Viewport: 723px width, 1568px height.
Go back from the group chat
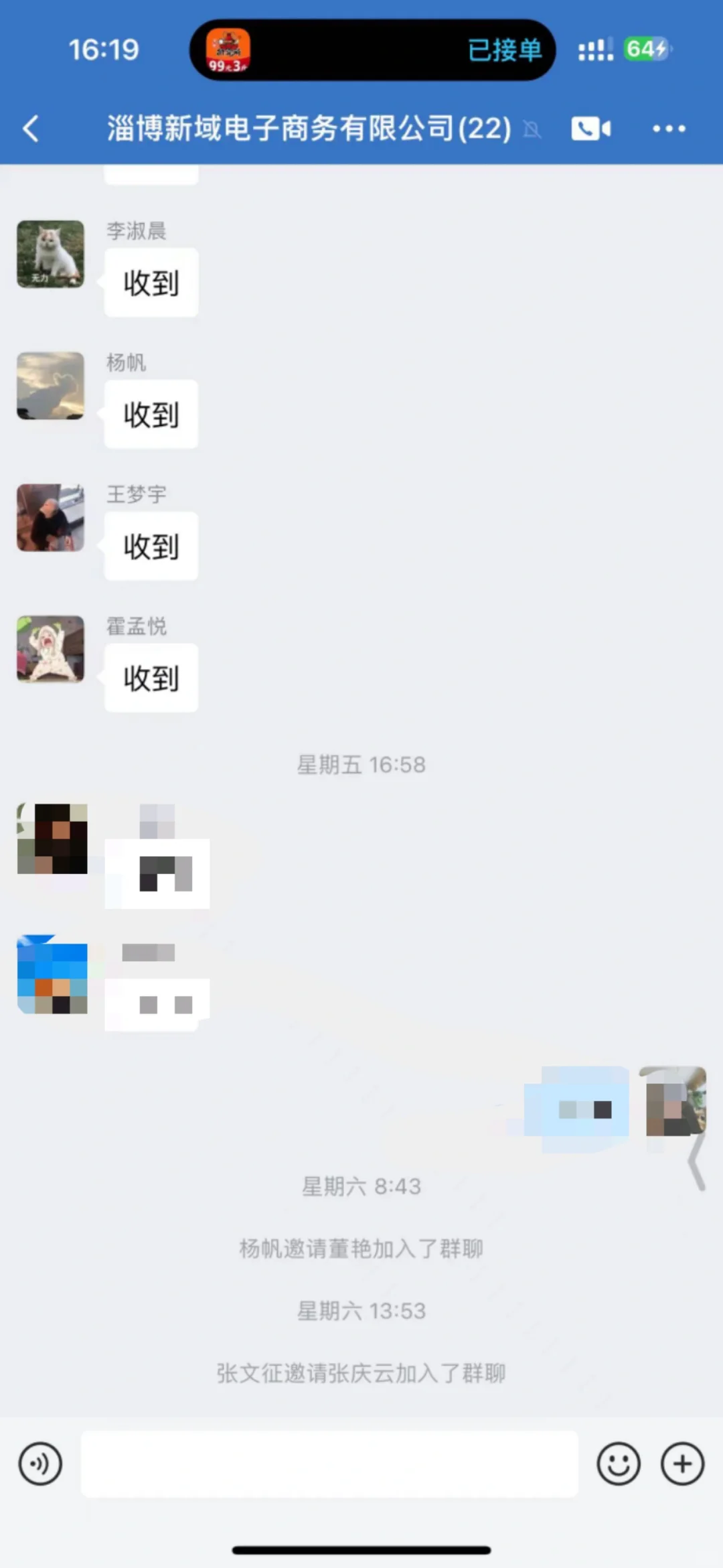(x=31, y=128)
